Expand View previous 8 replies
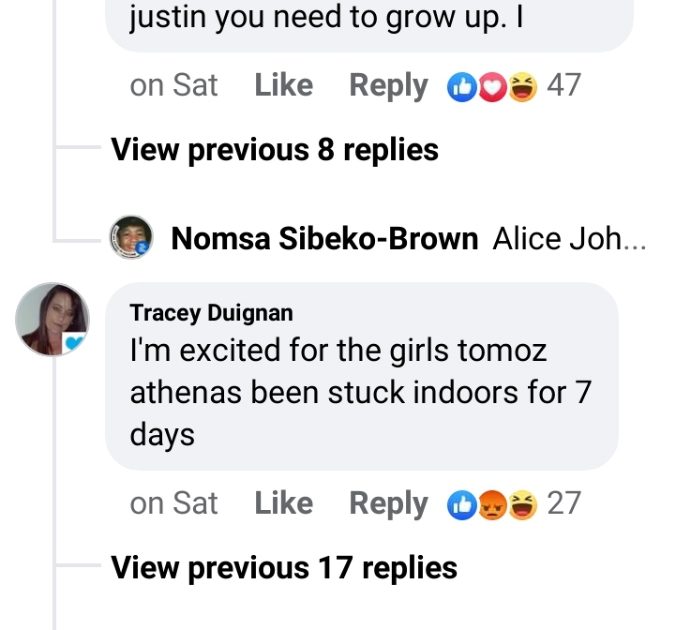This screenshot has width=675, height=630. pos(274,150)
